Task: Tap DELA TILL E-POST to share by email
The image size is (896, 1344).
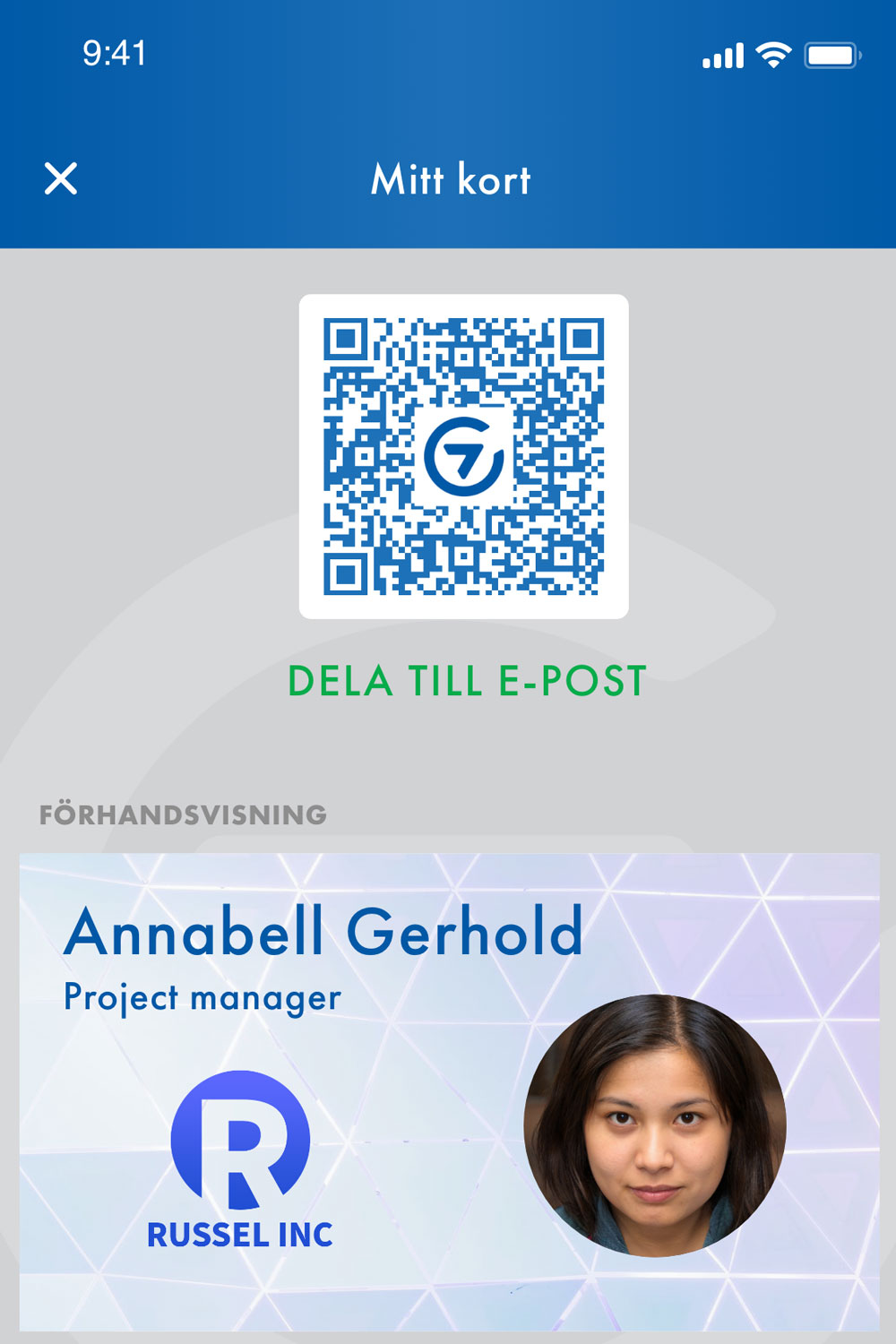Action: [466, 681]
